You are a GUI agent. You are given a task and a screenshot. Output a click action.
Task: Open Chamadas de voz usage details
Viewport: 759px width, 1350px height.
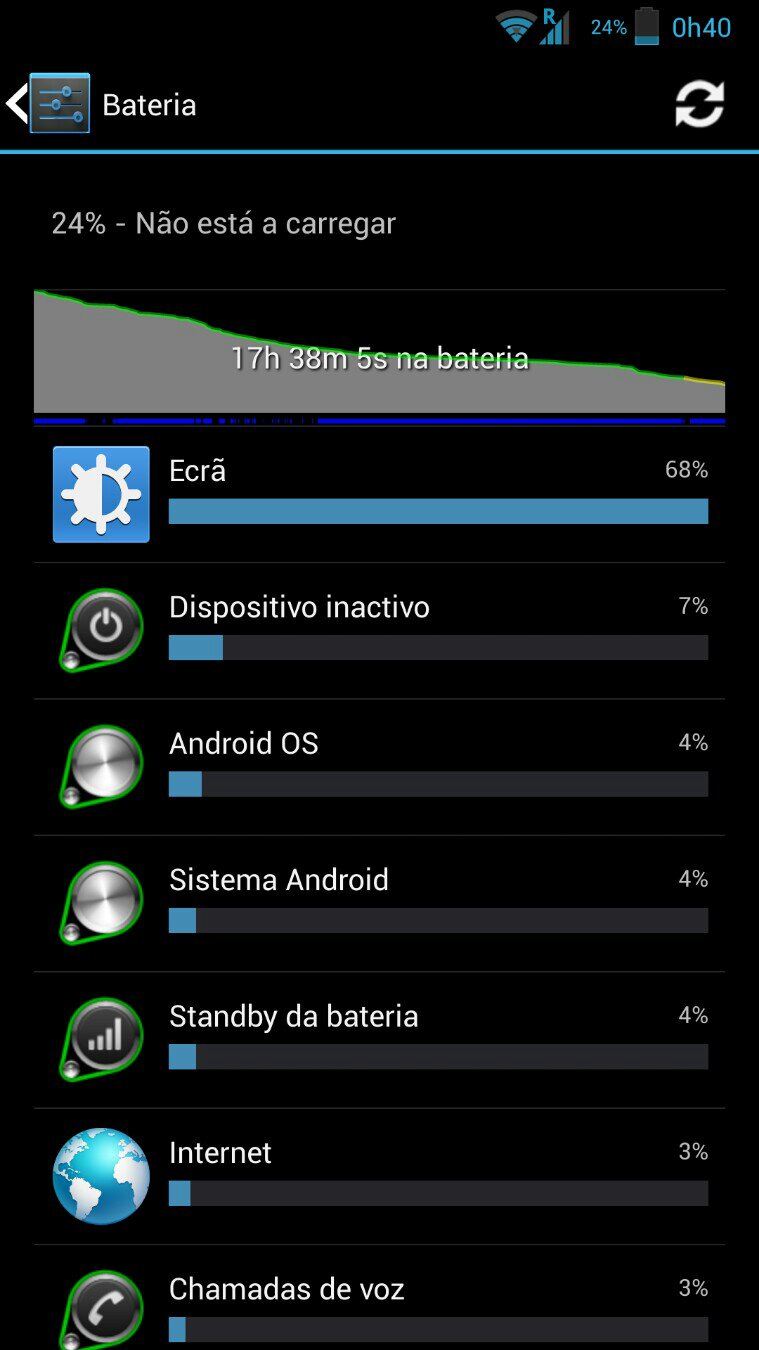pyautogui.click(x=379, y=1298)
